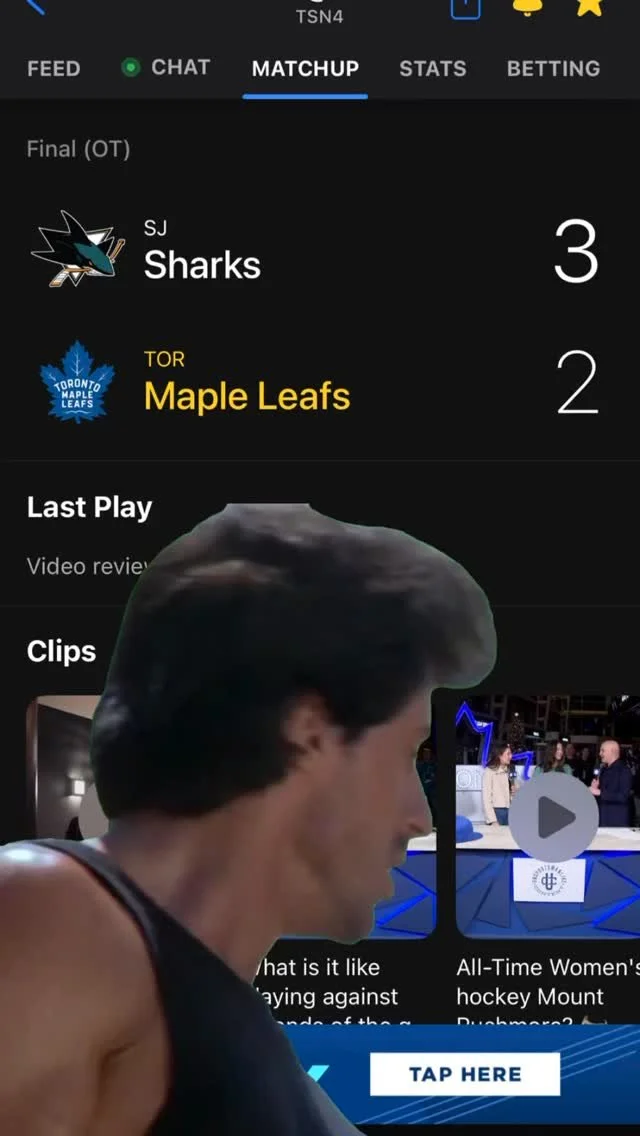
Task: Switch to the Stats tab
Action: pos(432,69)
